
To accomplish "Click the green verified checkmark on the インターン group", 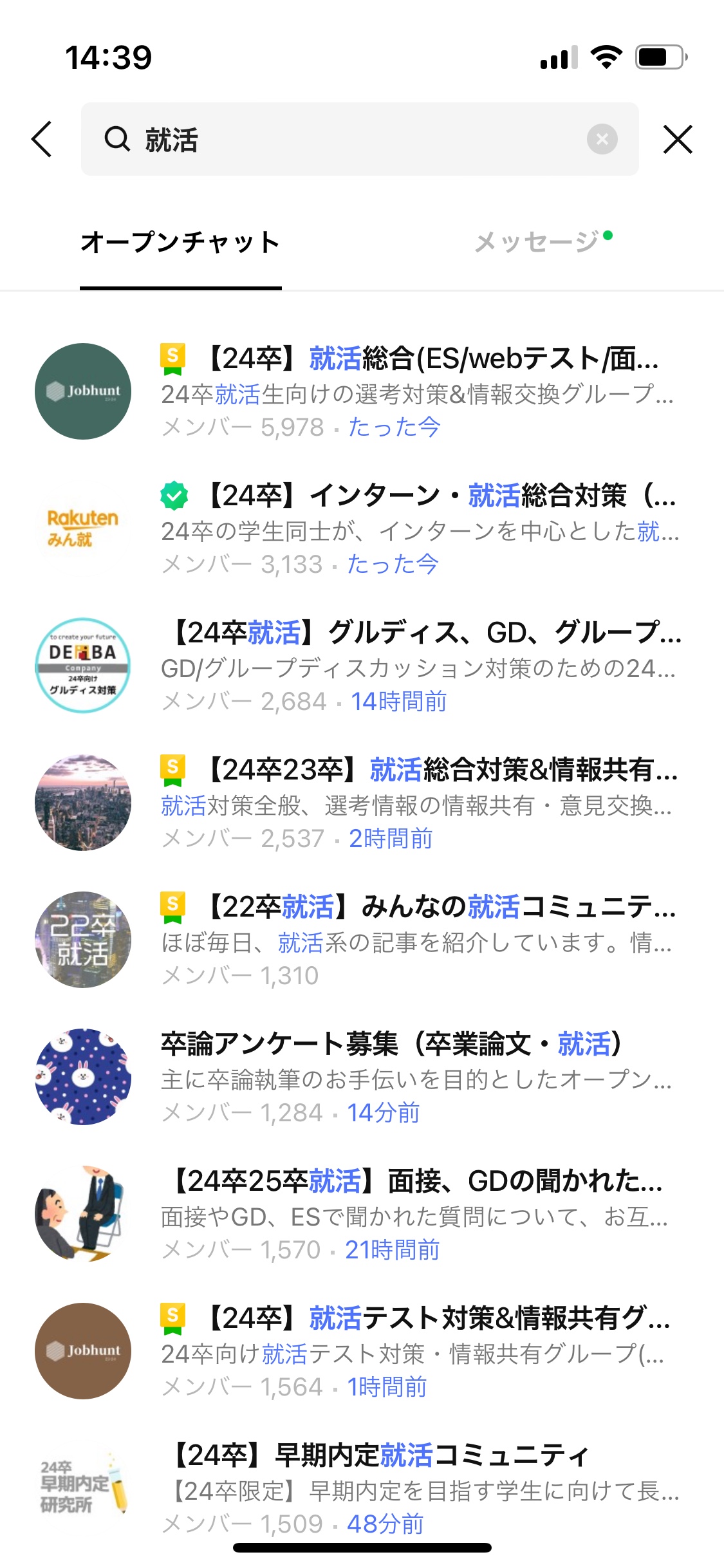I will click(174, 496).
